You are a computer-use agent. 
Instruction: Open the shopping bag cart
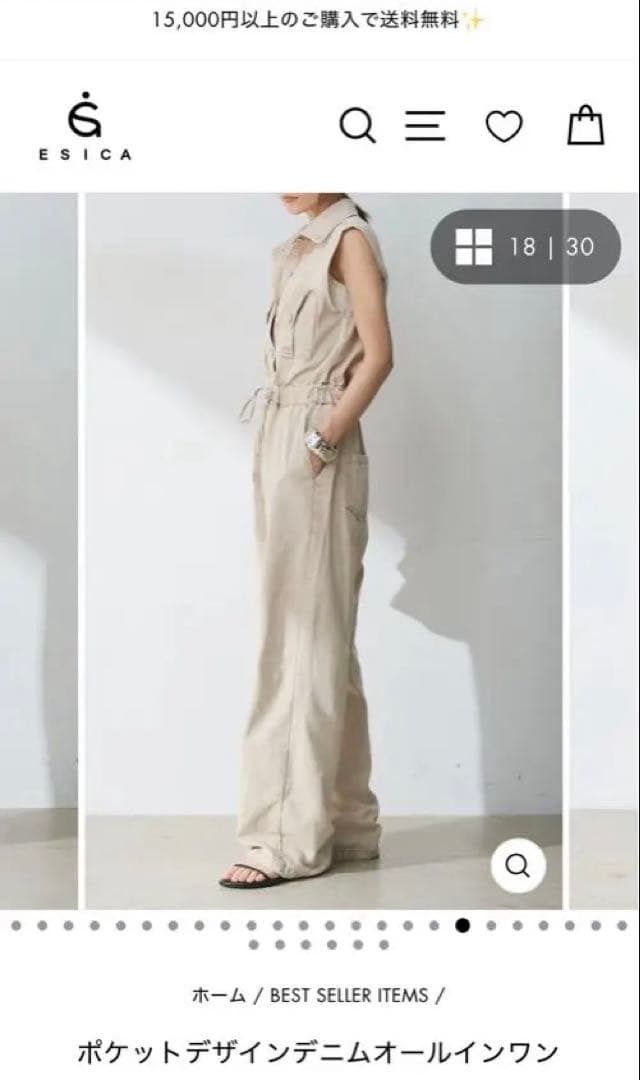[x=586, y=126]
